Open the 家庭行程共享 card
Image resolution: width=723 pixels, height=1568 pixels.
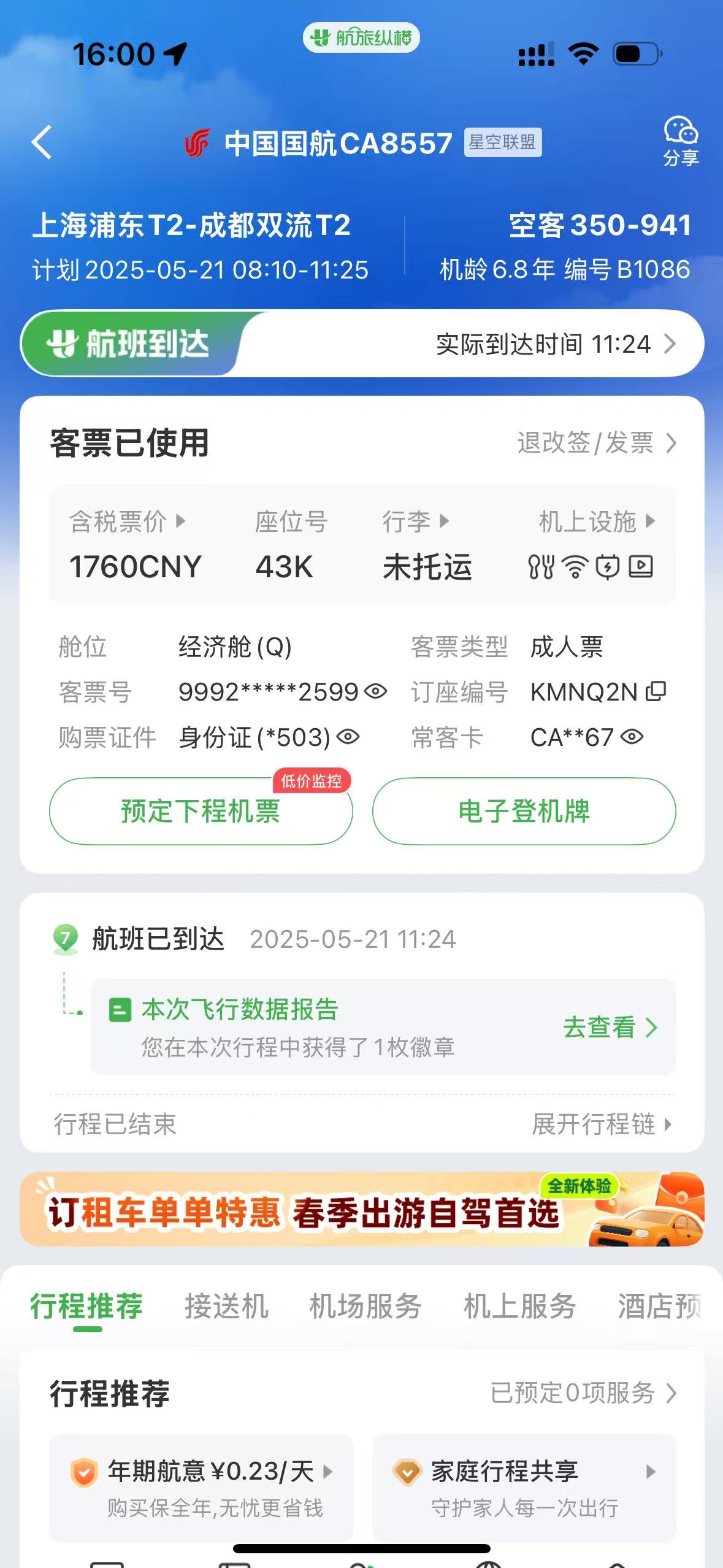click(524, 1487)
